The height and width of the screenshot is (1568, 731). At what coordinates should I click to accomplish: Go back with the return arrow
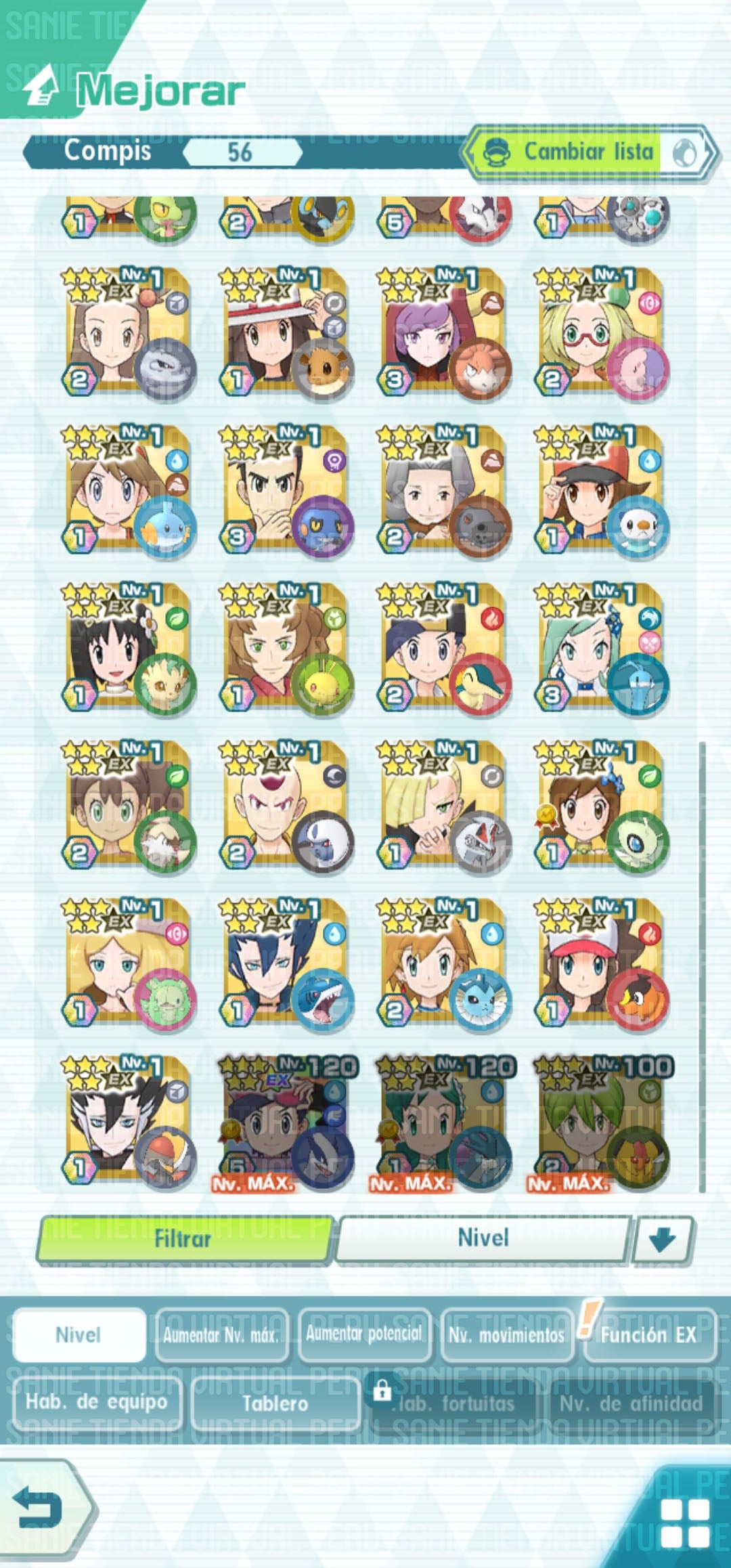(42, 1507)
